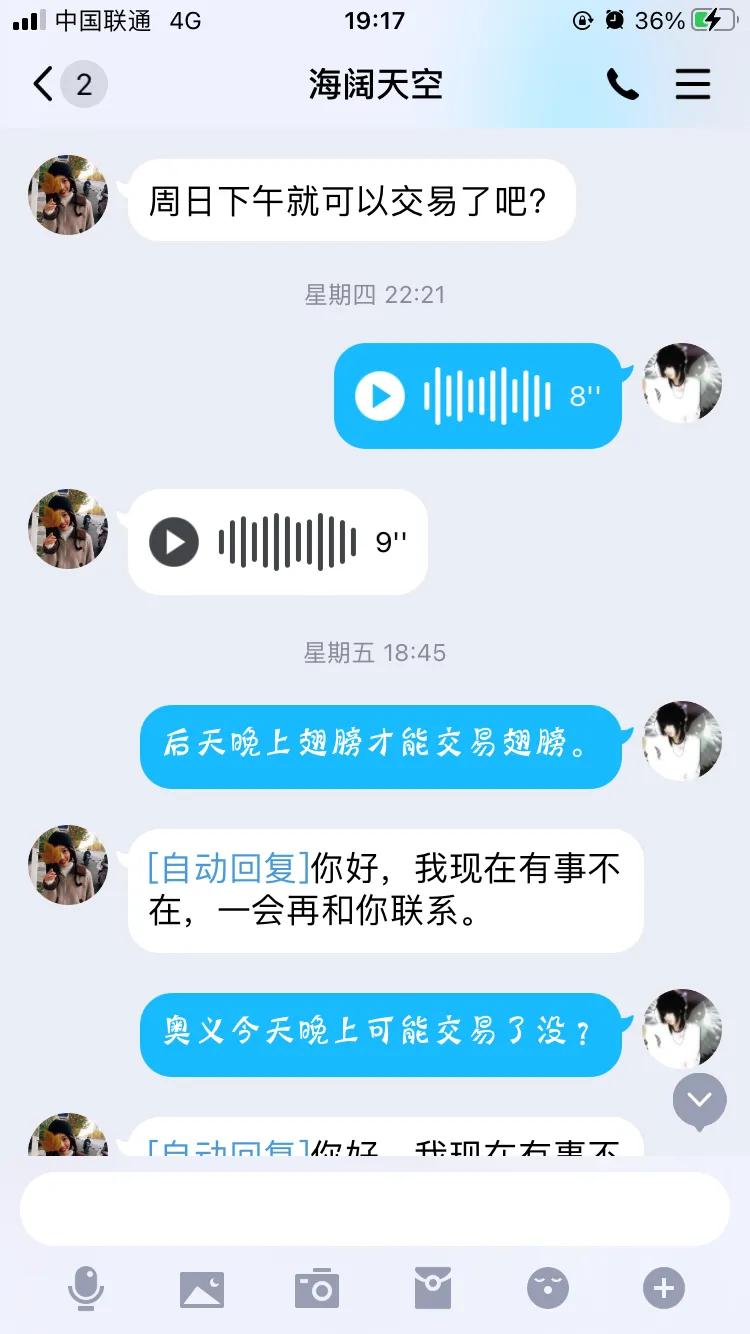Open chat settings via the hamburger icon
This screenshot has height=1334, width=750.
[693, 85]
